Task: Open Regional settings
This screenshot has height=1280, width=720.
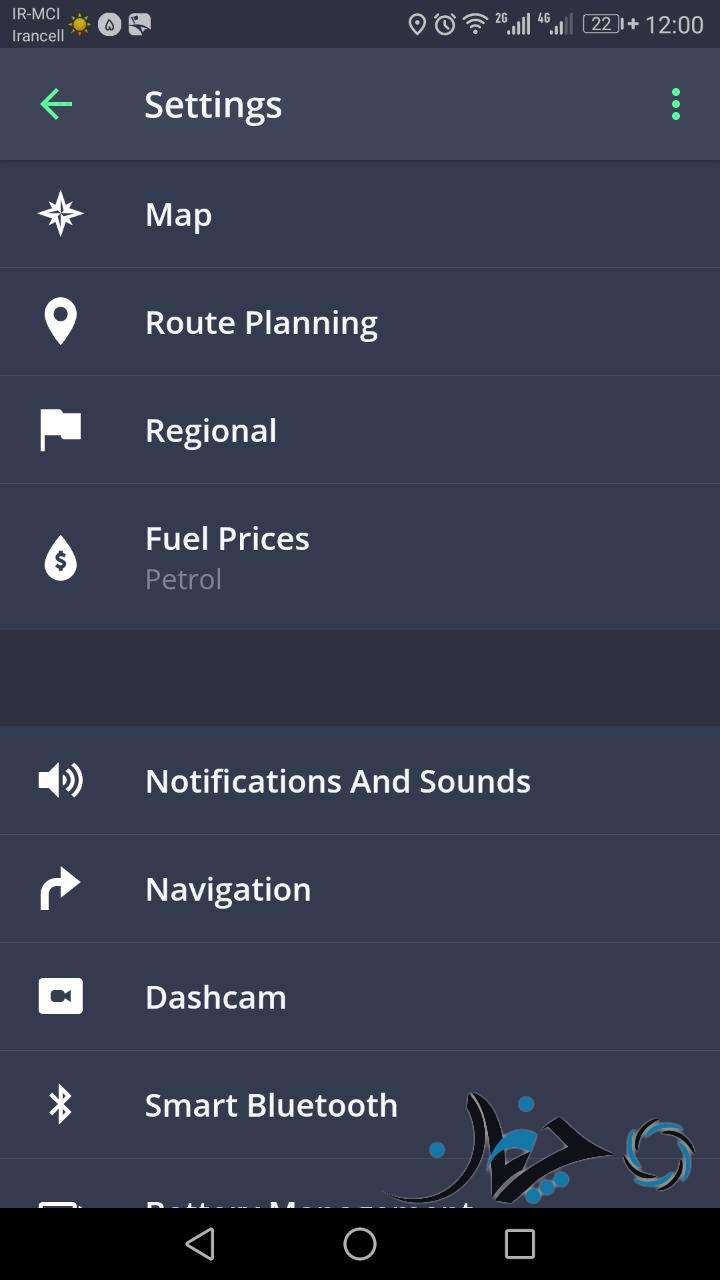Action: pos(360,430)
